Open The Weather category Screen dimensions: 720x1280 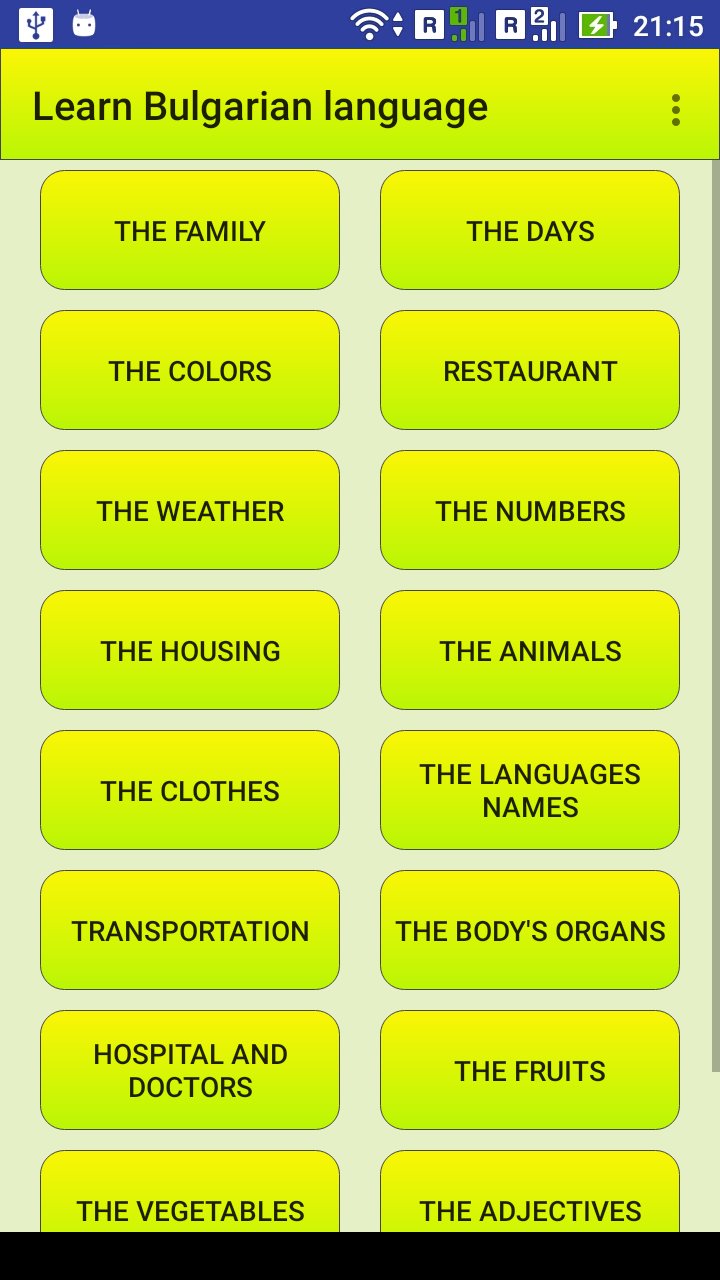point(190,511)
